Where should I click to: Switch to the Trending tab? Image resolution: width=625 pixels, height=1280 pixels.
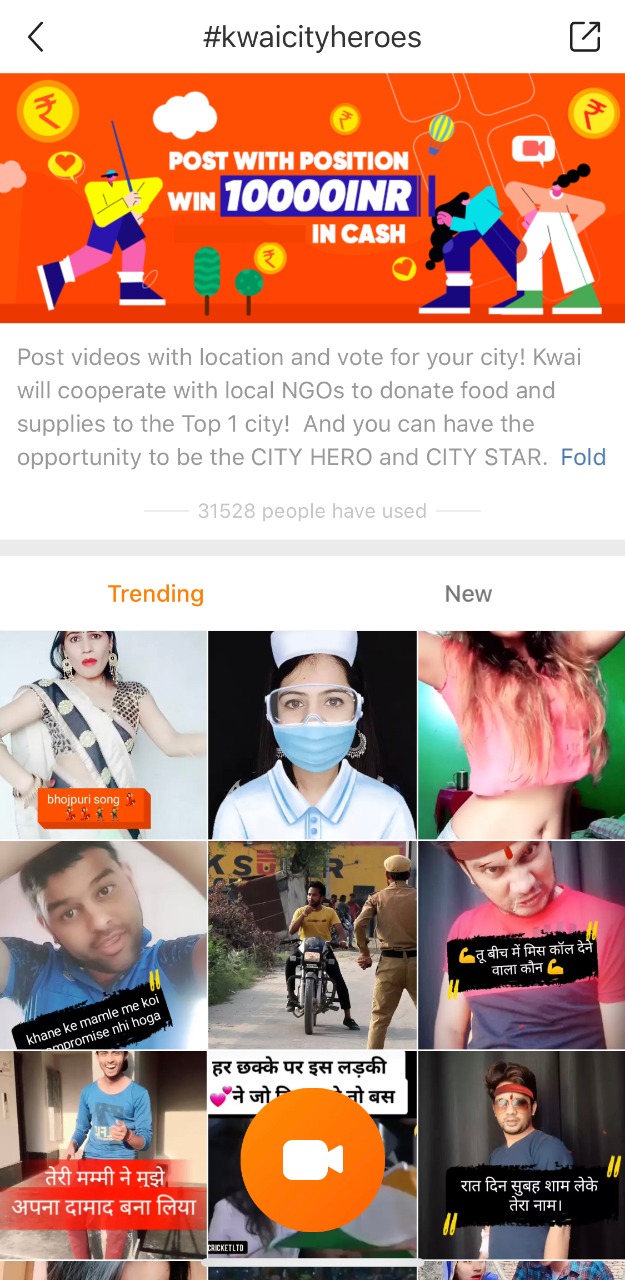[156, 594]
